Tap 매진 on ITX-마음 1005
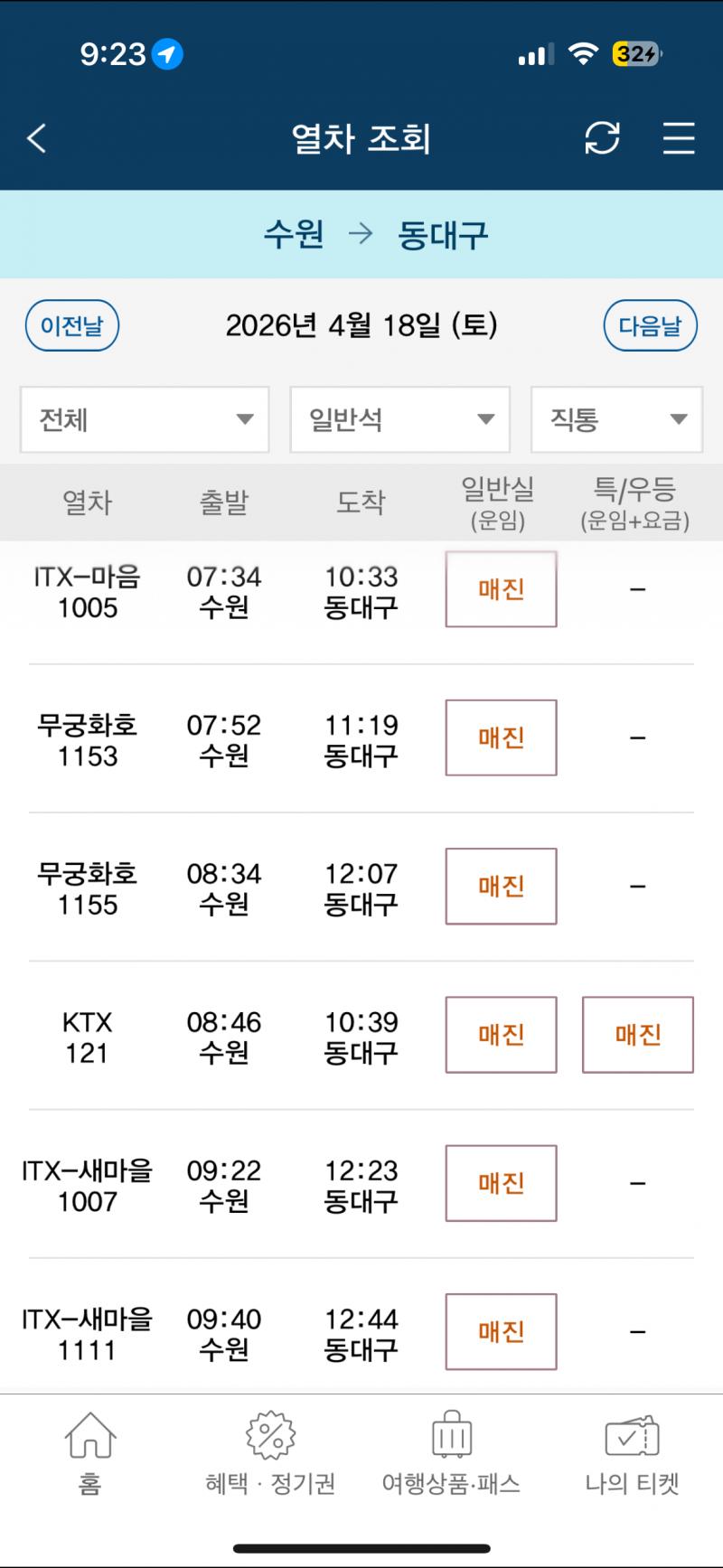 coord(501,589)
